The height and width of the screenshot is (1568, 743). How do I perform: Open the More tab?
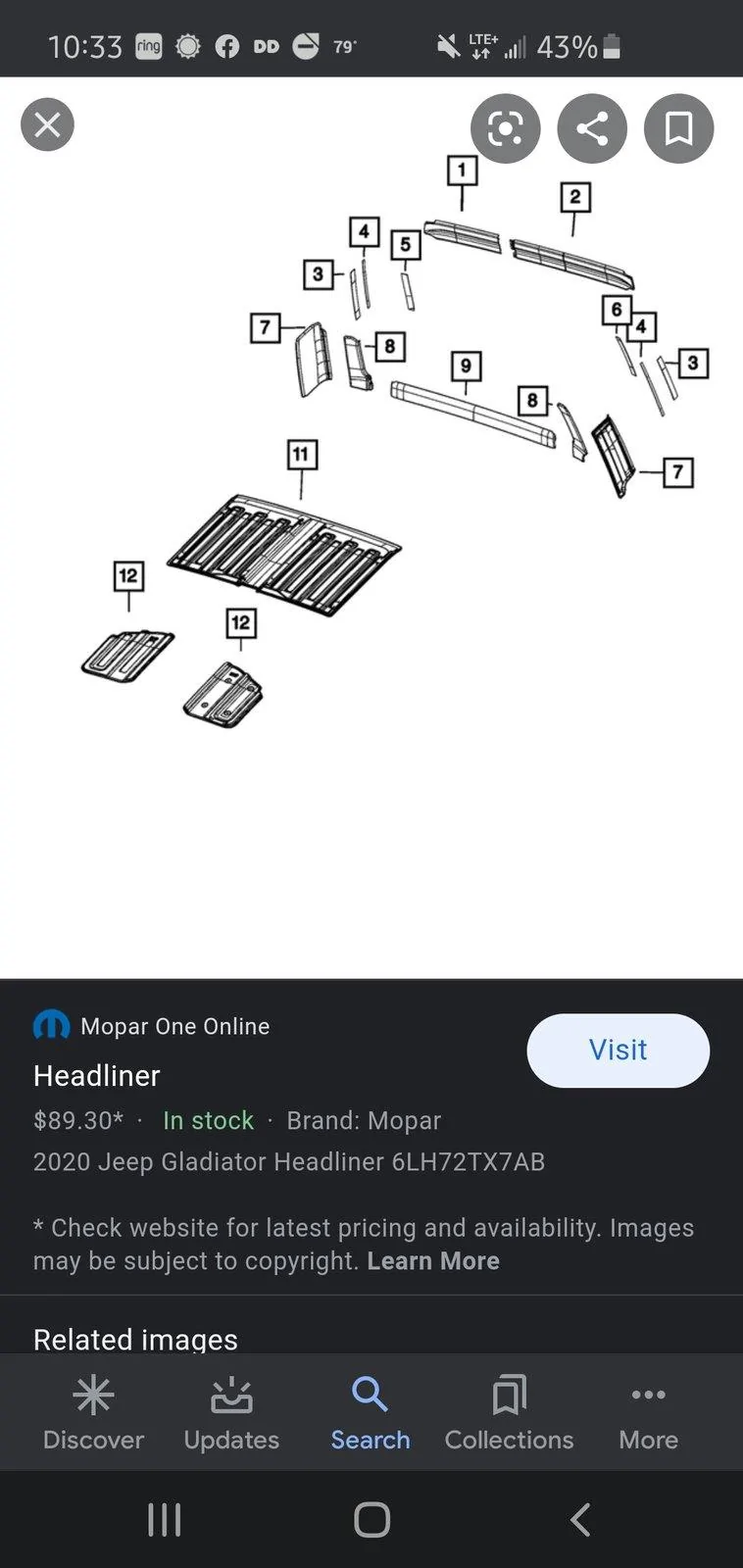[648, 1412]
